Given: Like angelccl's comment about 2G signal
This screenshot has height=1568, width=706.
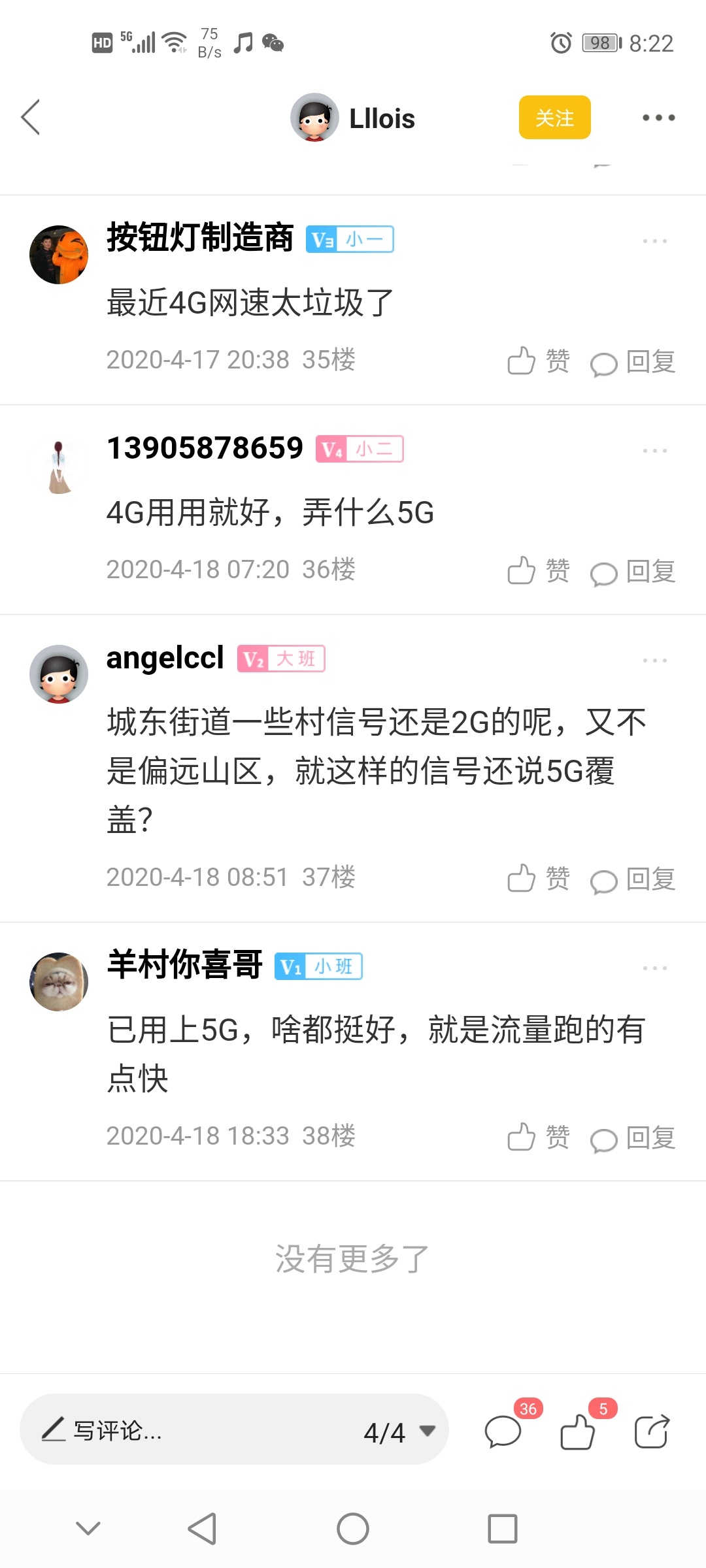Looking at the screenshot, I should pos(537,879).
